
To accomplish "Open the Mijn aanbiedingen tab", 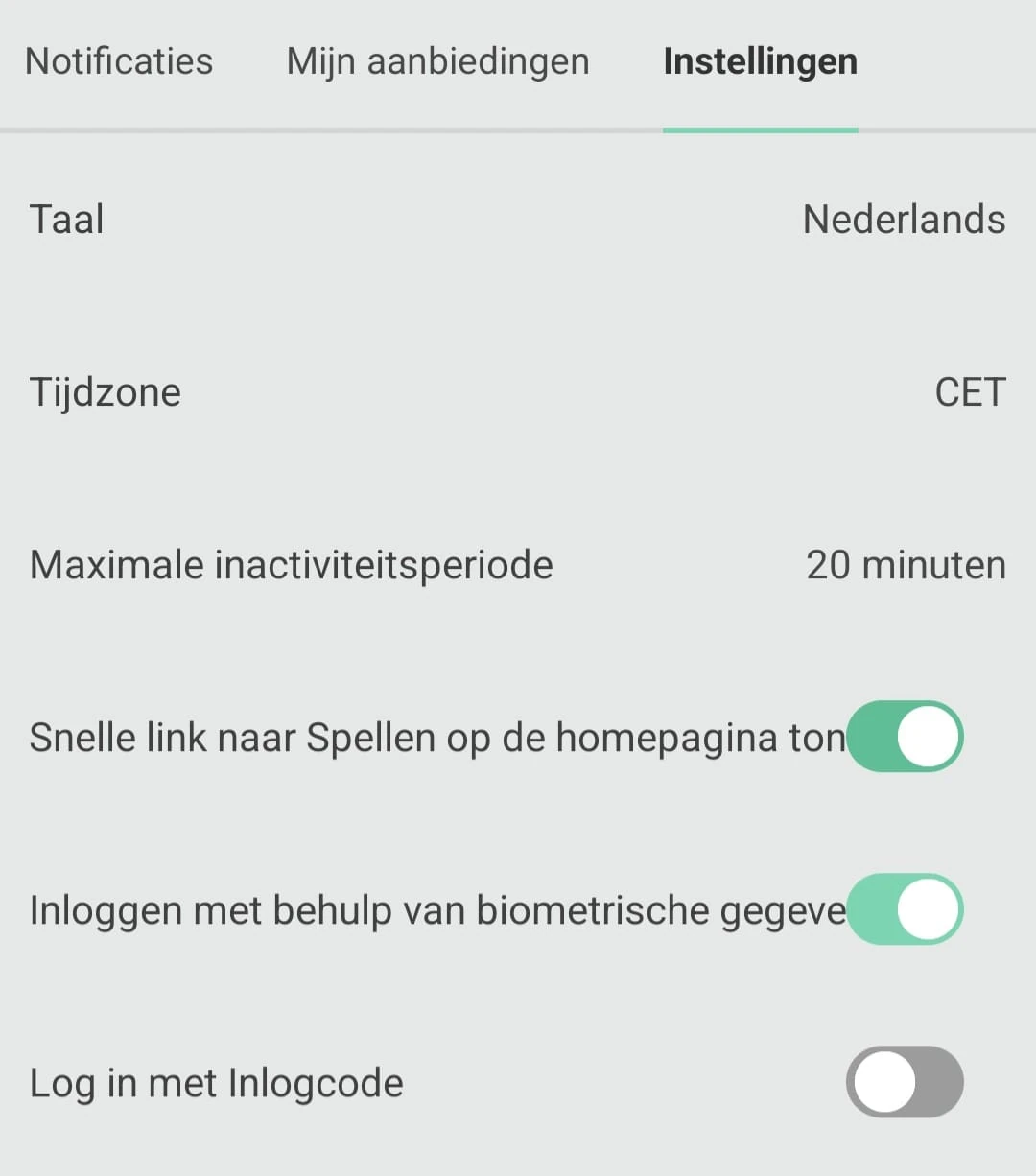I will tap(437, 61).
